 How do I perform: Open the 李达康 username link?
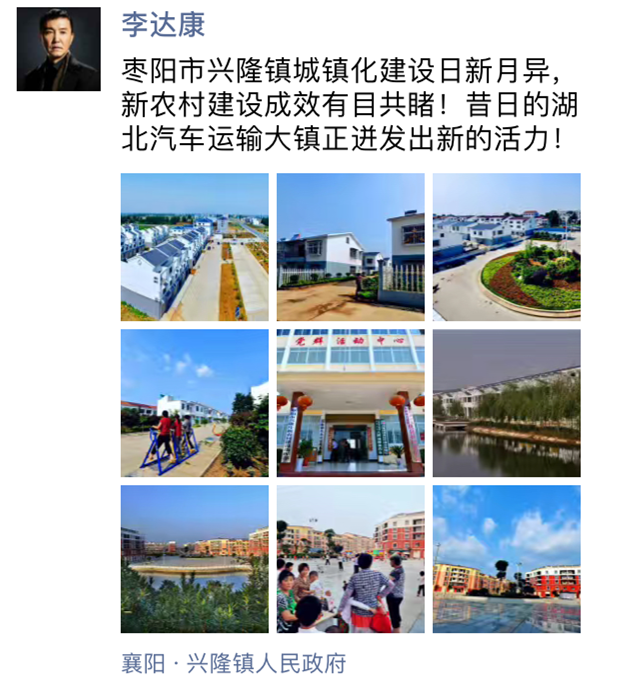tap(162, 24)
